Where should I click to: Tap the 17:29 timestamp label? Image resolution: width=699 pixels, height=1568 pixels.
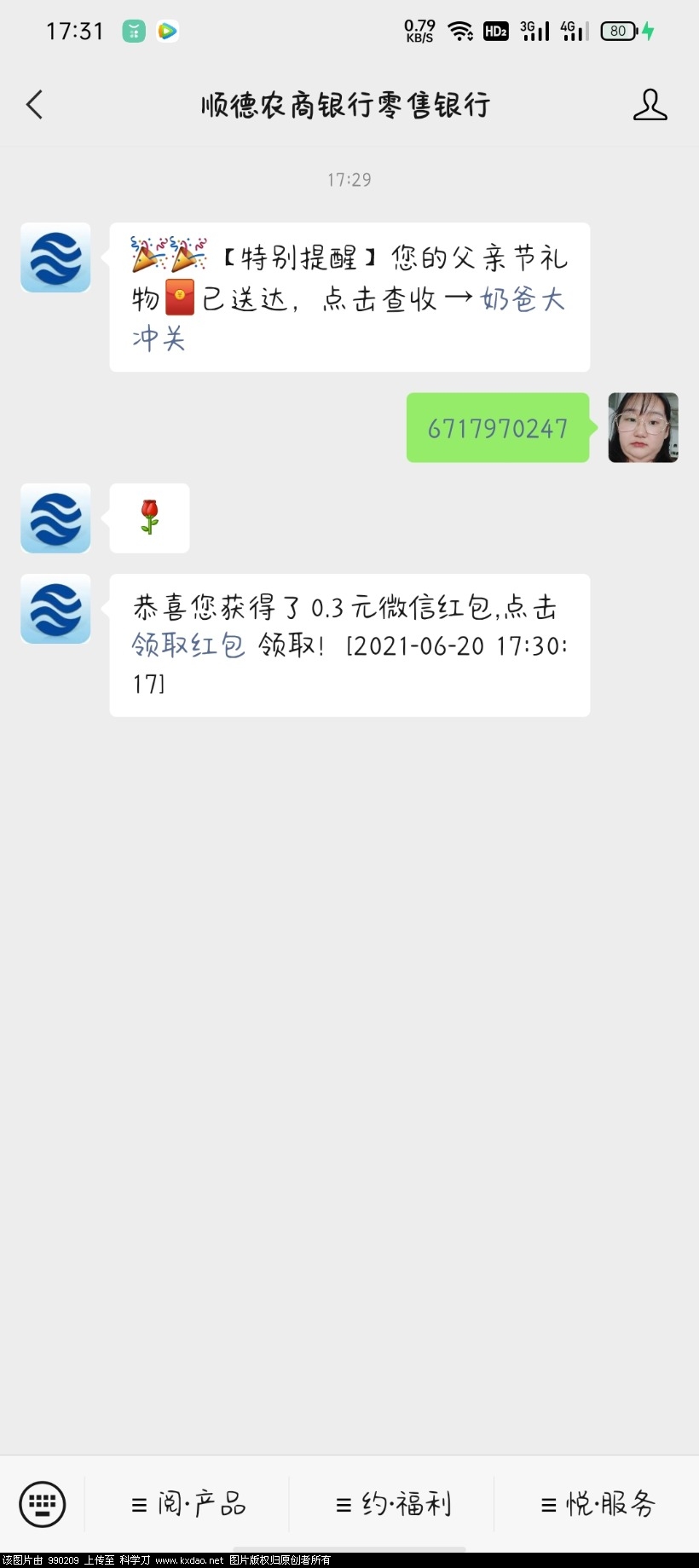(x=349, y=179)
